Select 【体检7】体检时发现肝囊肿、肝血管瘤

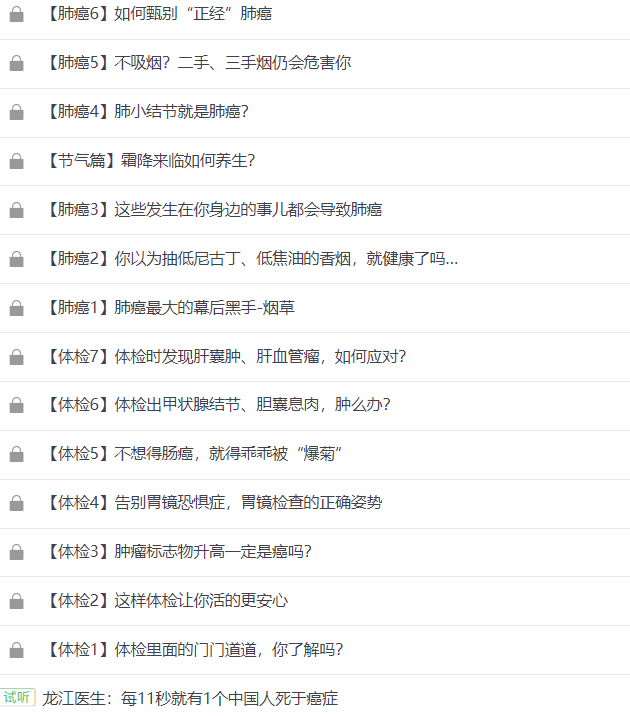point(225,357)
